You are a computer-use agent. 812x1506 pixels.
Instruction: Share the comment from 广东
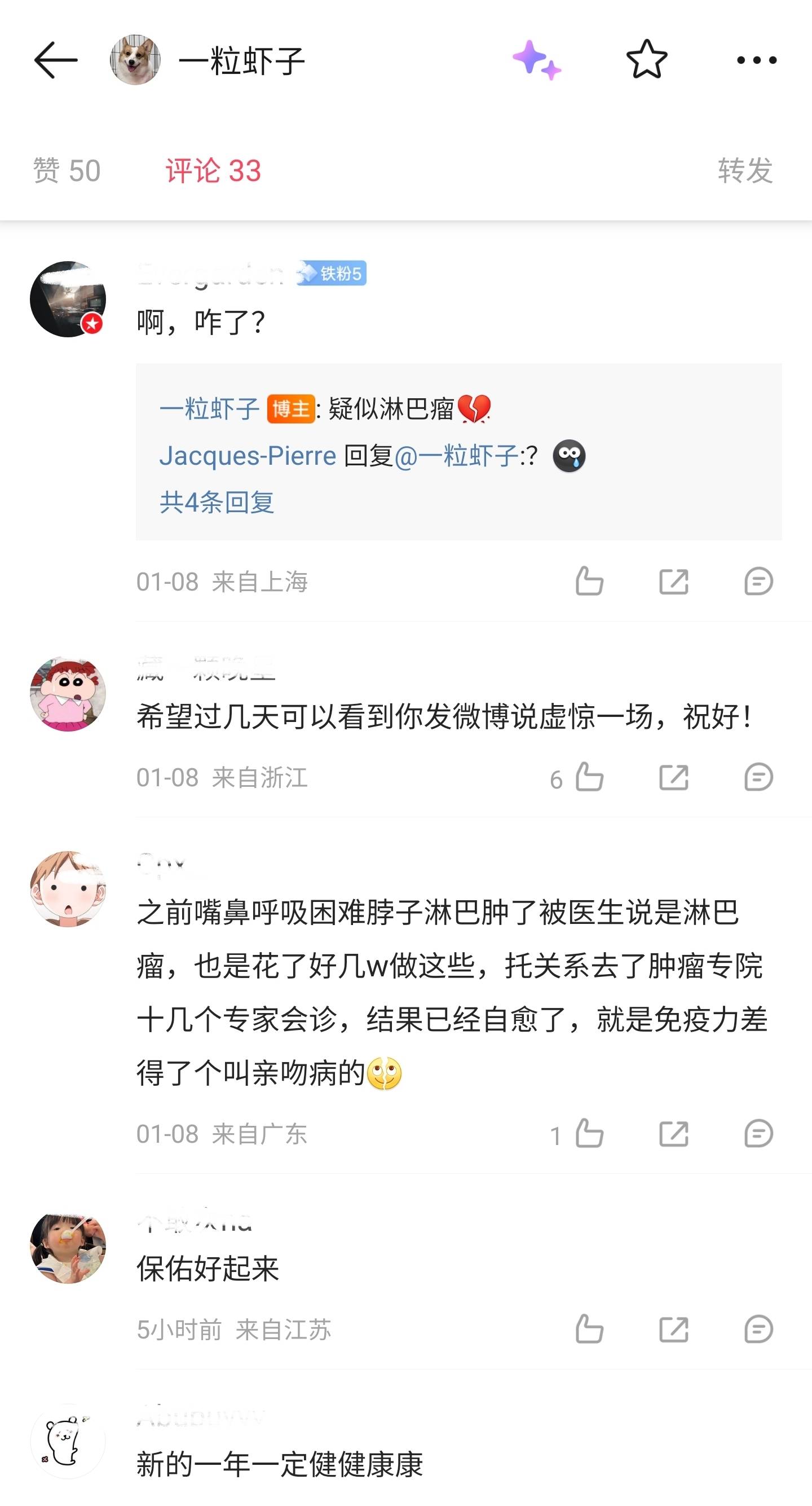(x=673, y=1134)
